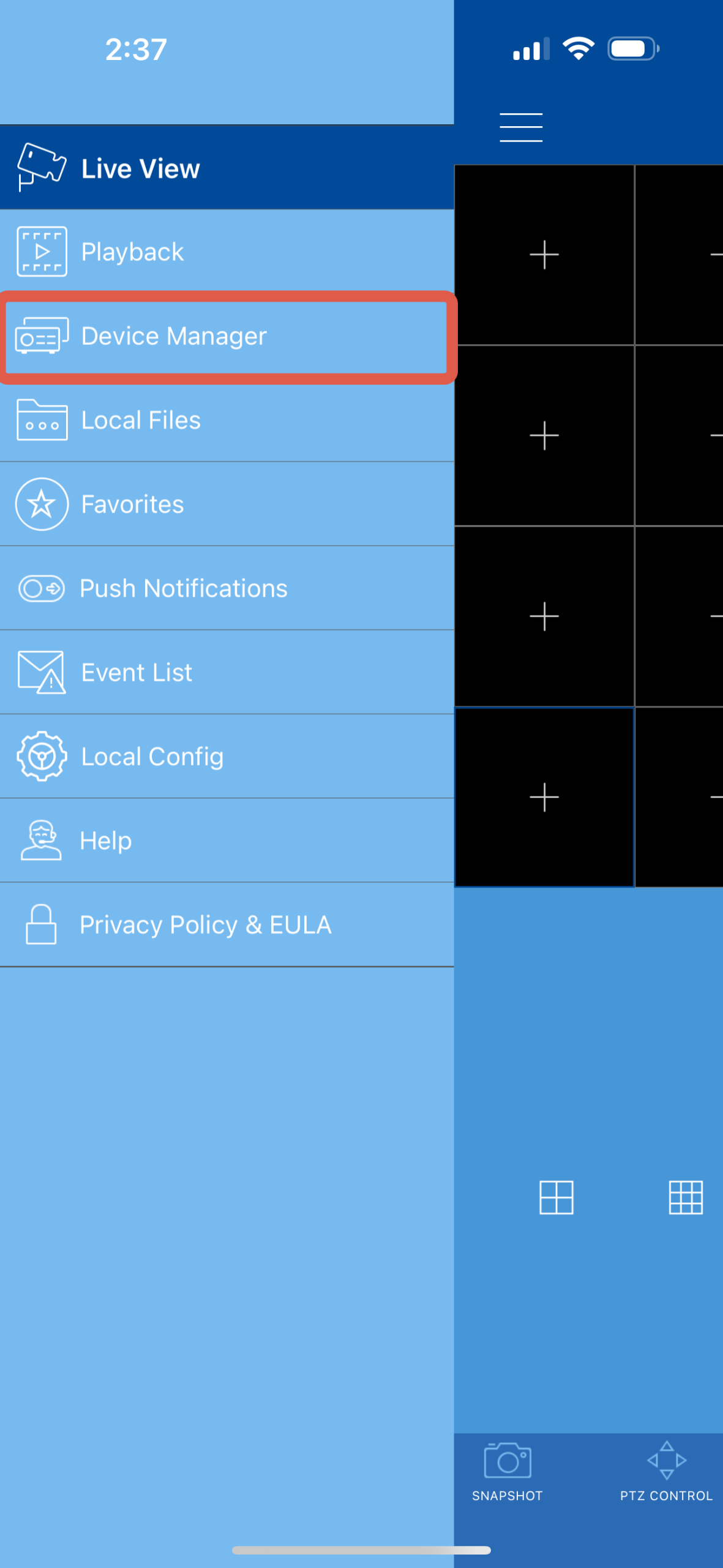Screen dimensions: 723x1568
Task: Open the Help section
Action: point(105,840)
